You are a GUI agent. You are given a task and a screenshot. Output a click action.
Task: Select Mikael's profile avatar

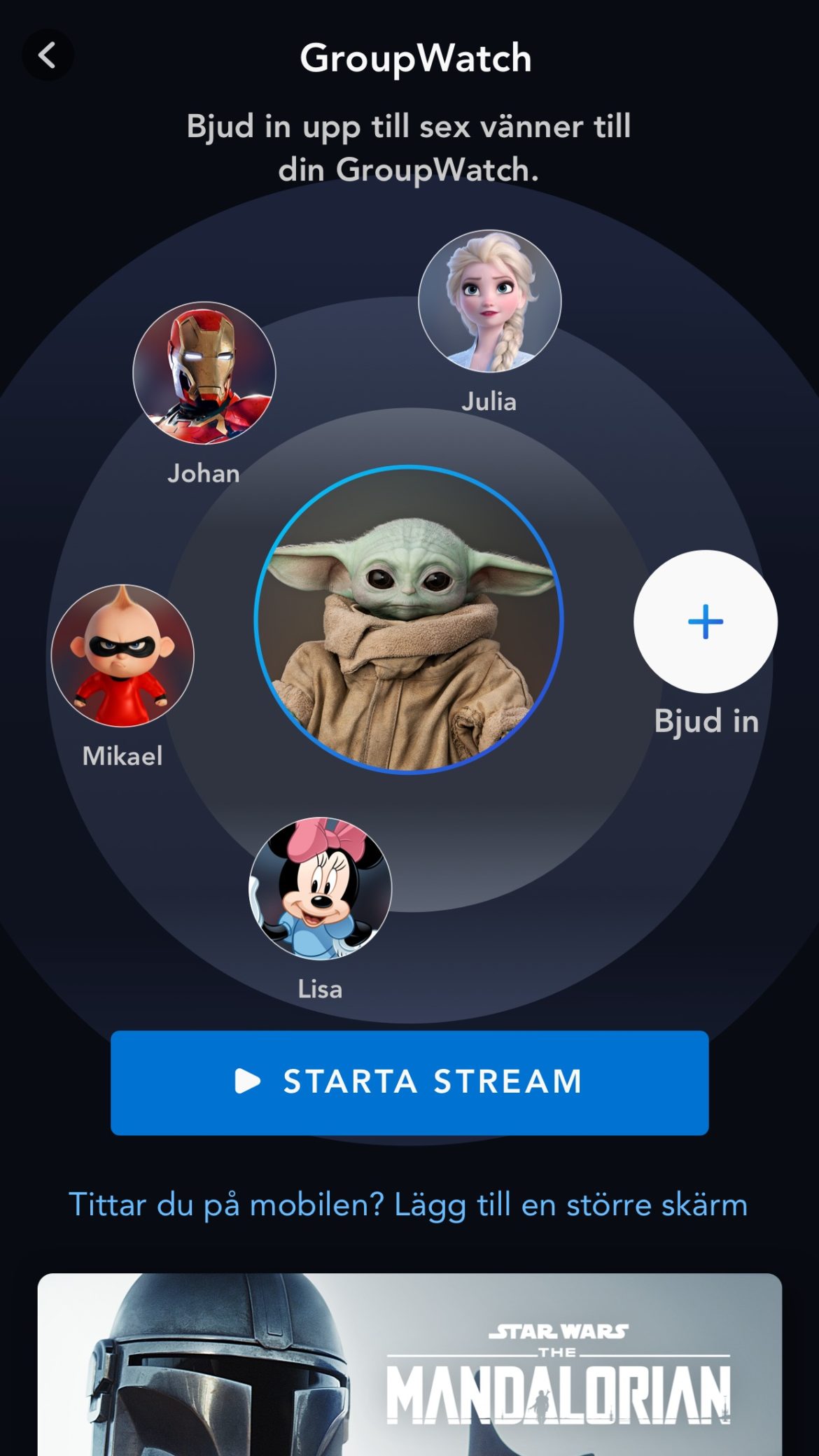[122, 656]
